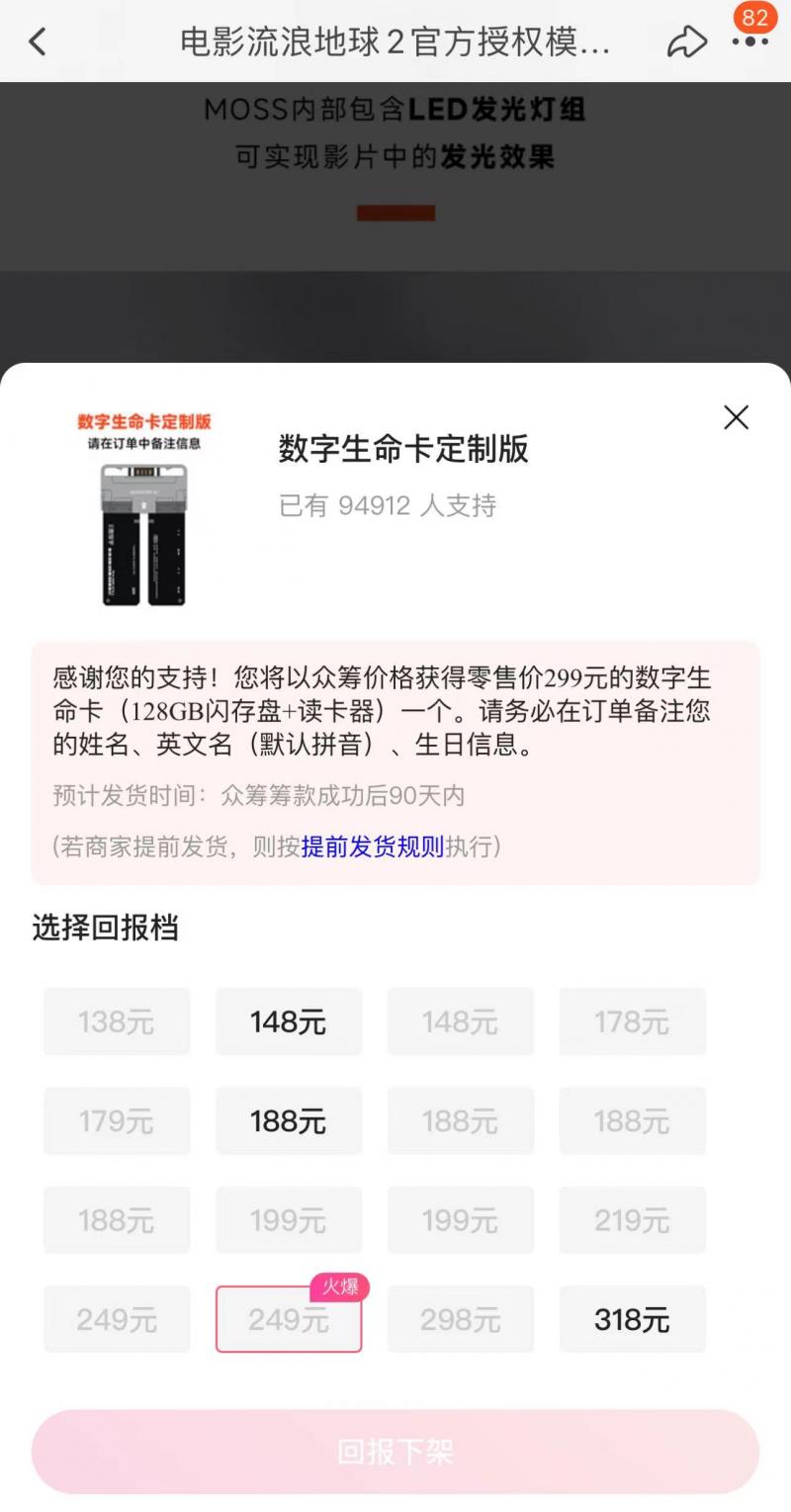
Task: Tap the back arrow at top left
Action: [36, 42]
